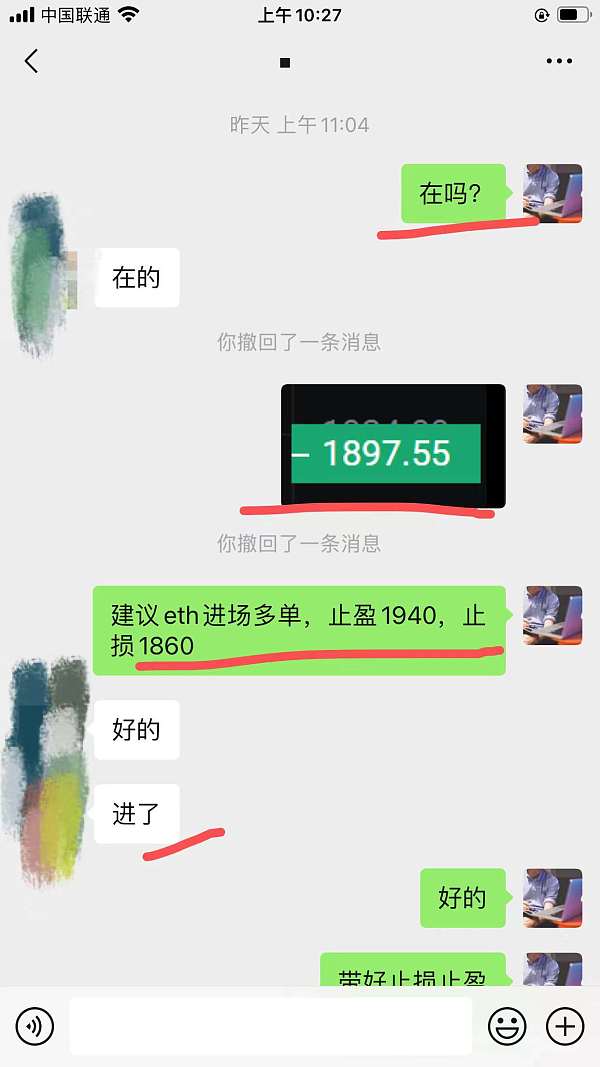This screenshot has width=600, height=1067.
Task: View the 1897.55 image message
Action: (x=393, y=446)
